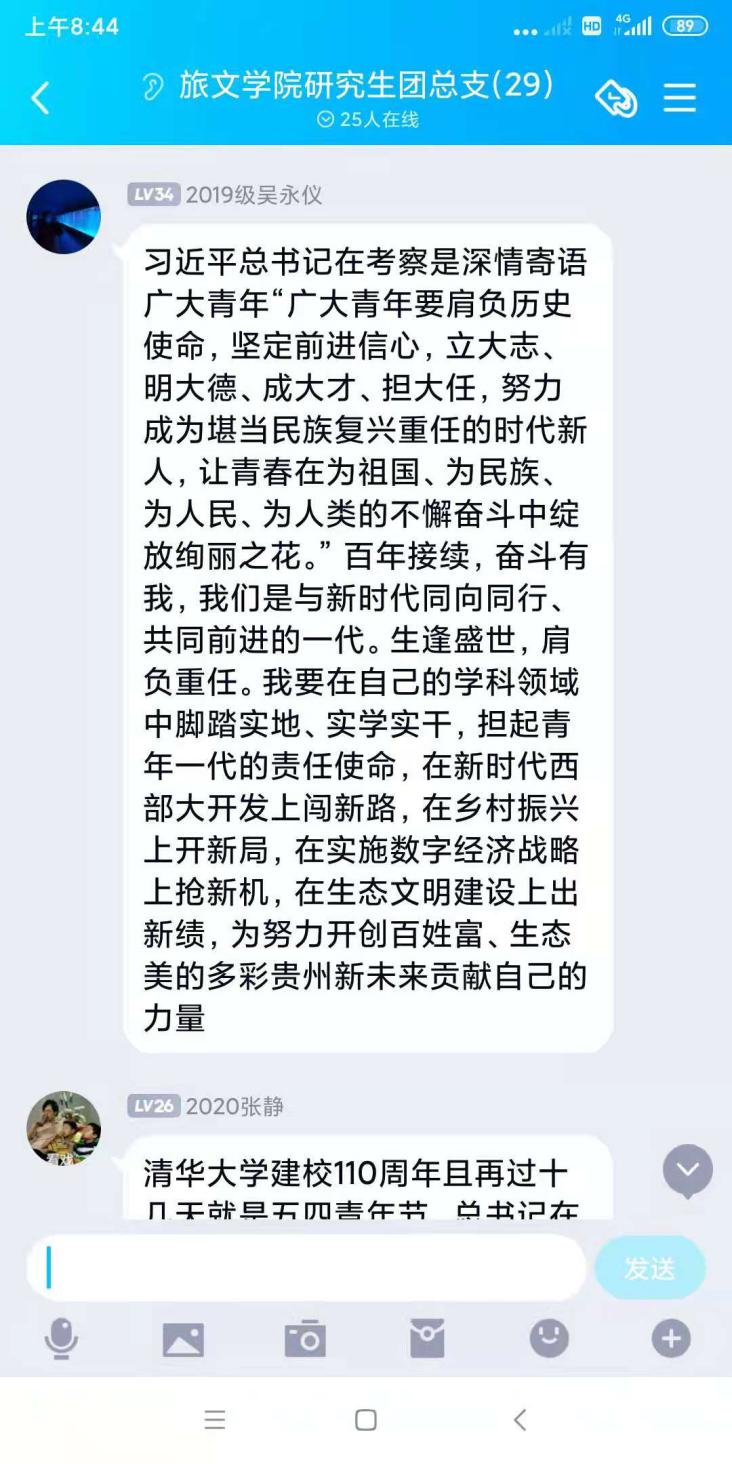Record a voice message with microphone
732x1464 pixels.
pos(61,1338)
